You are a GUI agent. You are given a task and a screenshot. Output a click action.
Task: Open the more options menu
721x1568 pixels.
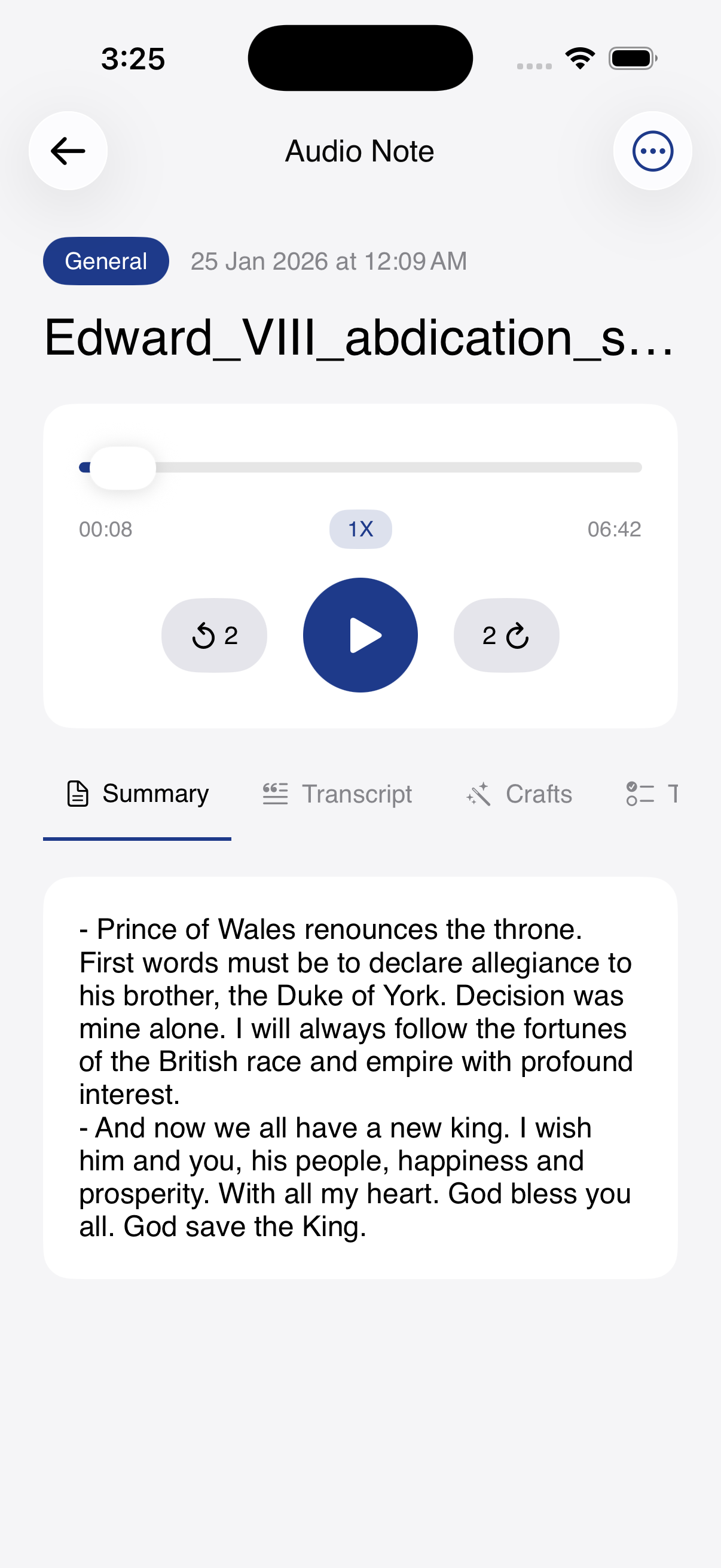652,151
